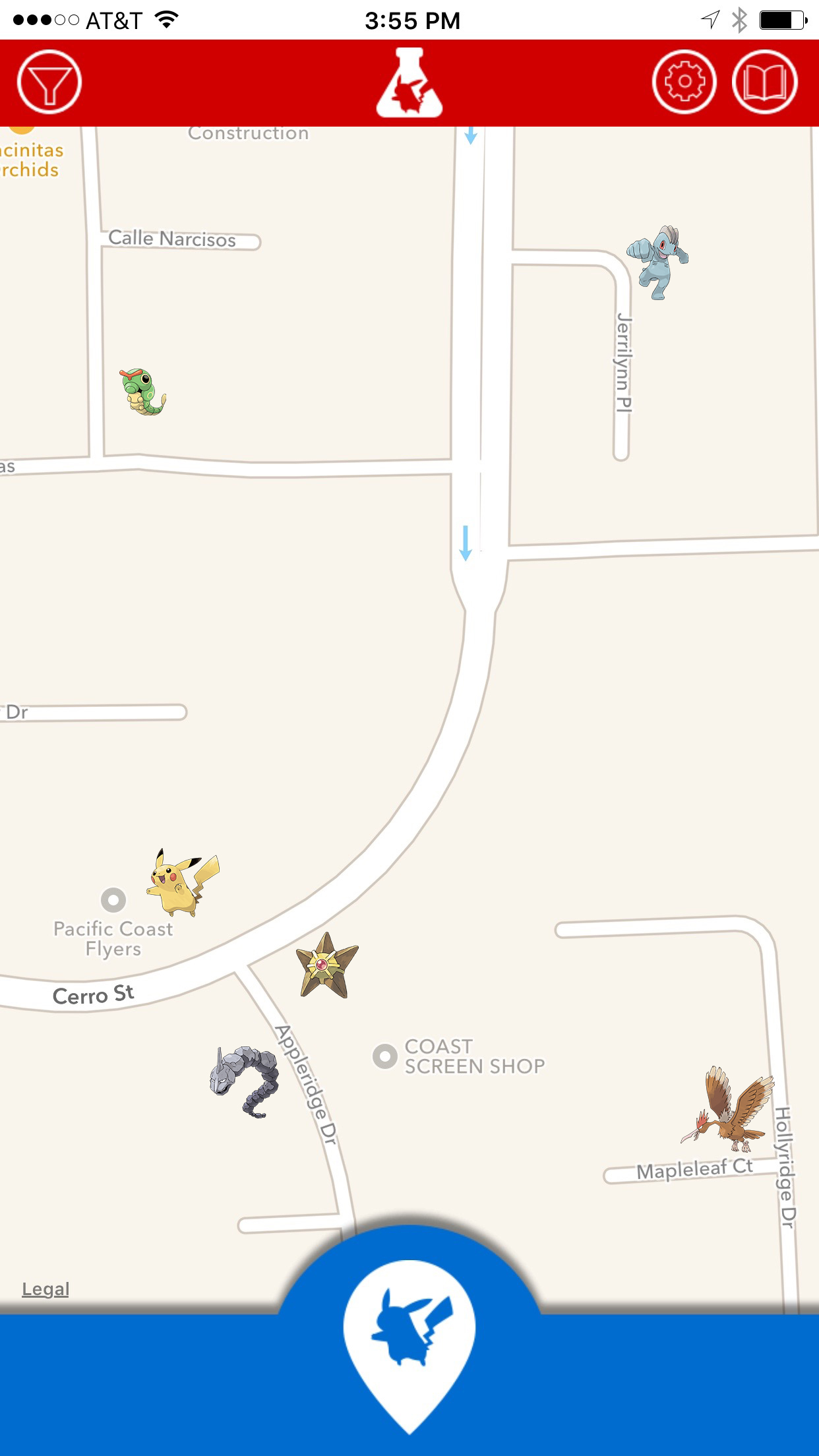Tap the Pacific Coast Flyers place marker
This screenshot has width=819, height=1456.
(113, 899)
